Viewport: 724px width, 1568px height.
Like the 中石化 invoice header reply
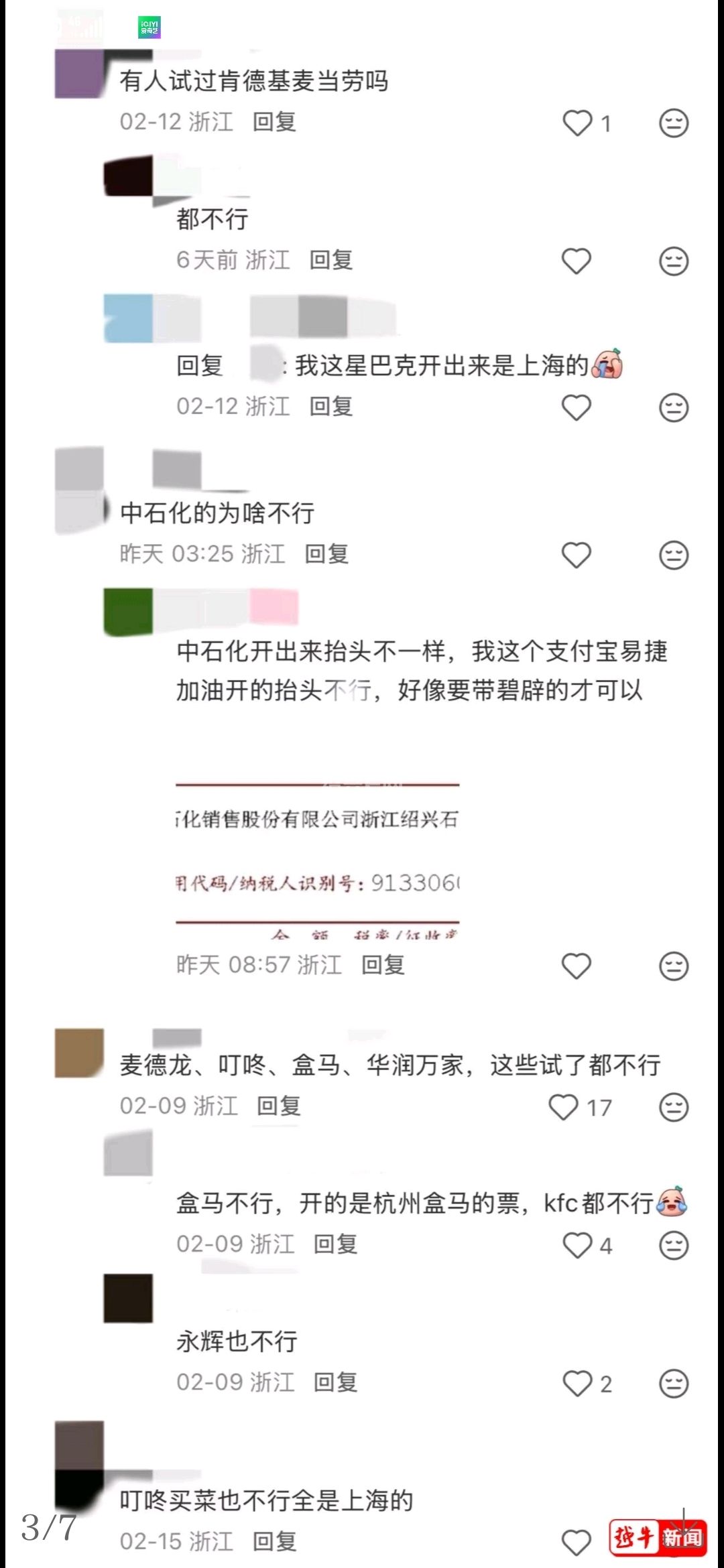[576, 966]
